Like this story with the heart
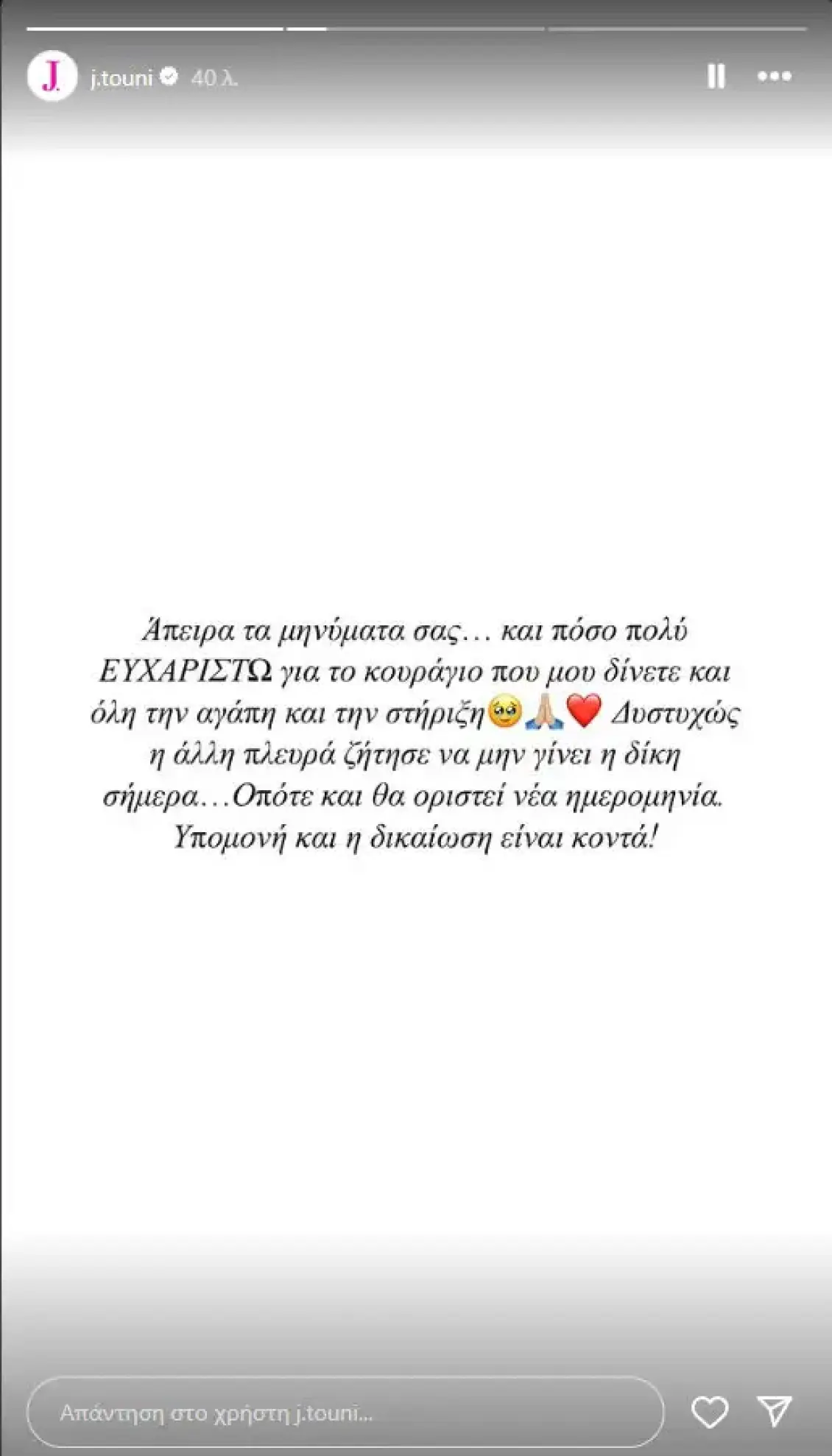 pyautogui.click(x=710, y=1412)
